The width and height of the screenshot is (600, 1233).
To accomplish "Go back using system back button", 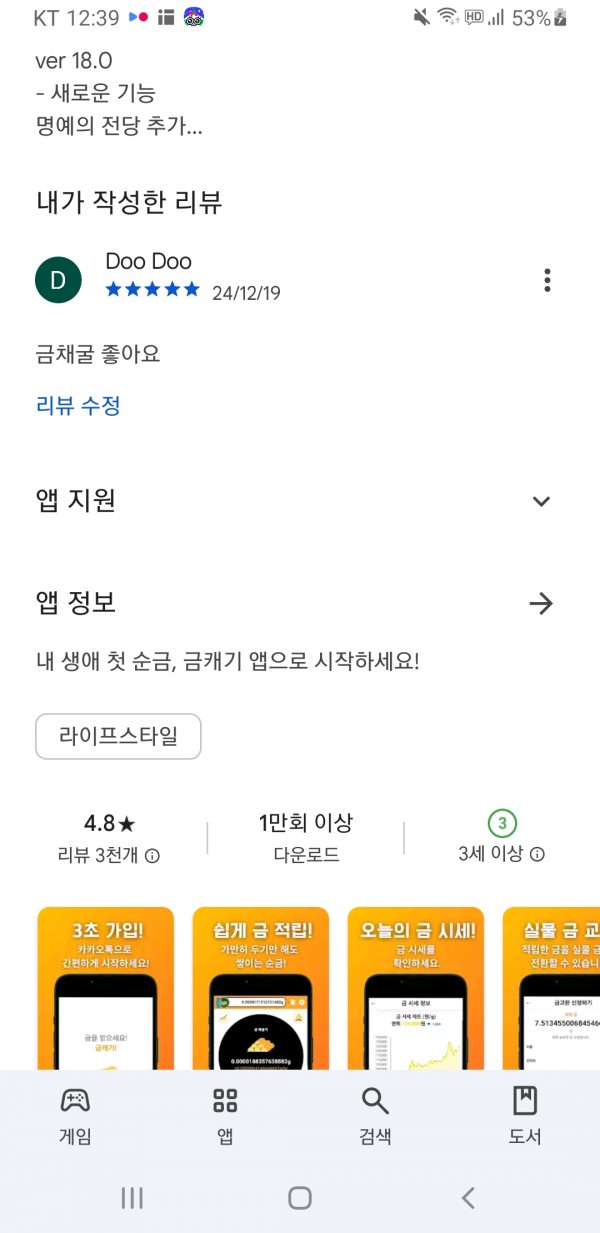I will tap(467, 1197).
